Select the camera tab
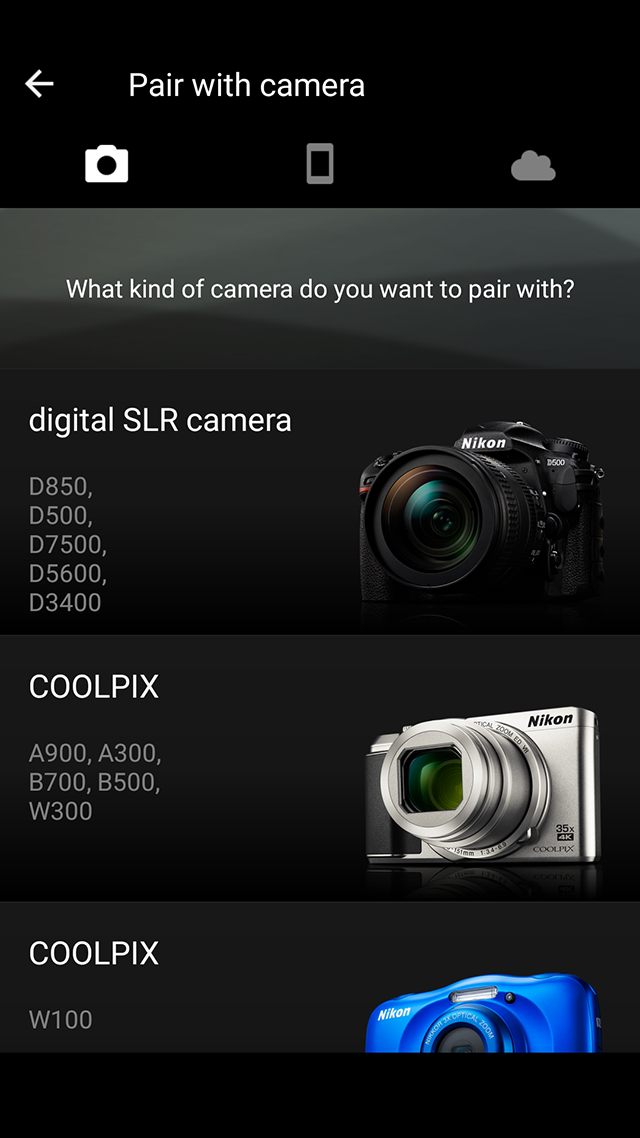The height and width of the screenshot is (1138, 640). [107, 163]
